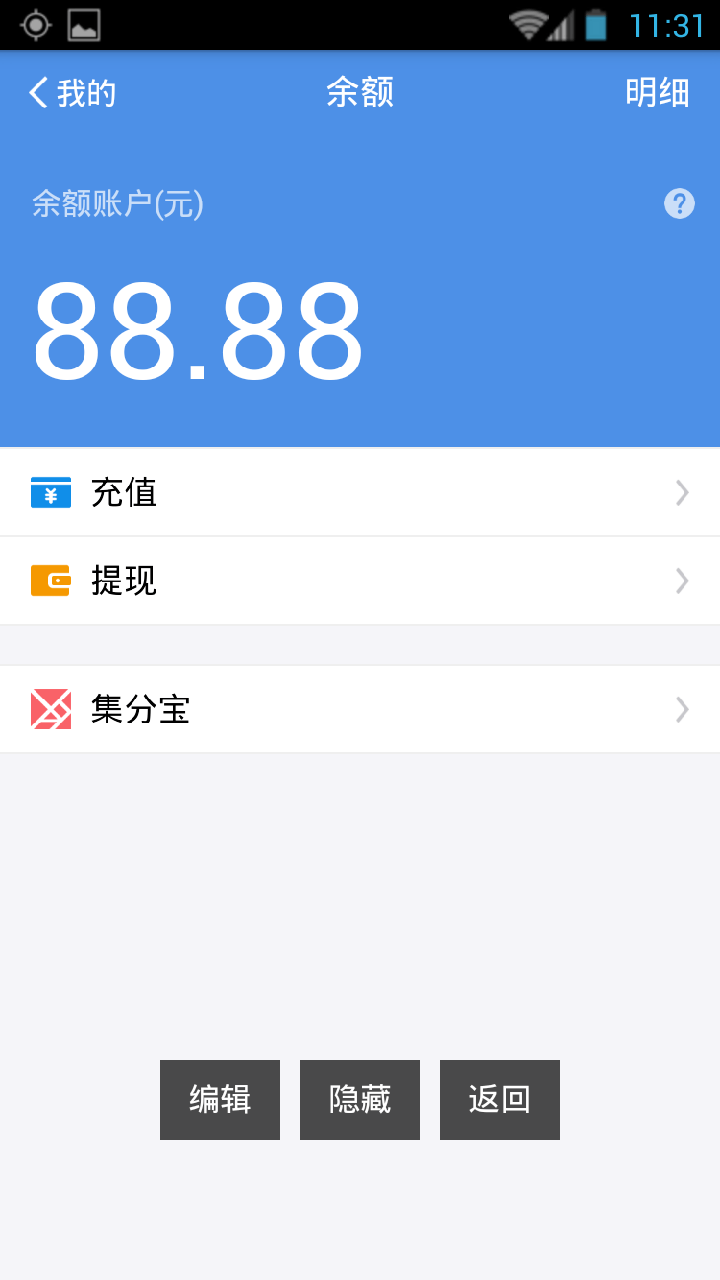Tap the screenshot gallery icon in status bar
This screenshot has height=1280, width=720.
coord(85,24)
